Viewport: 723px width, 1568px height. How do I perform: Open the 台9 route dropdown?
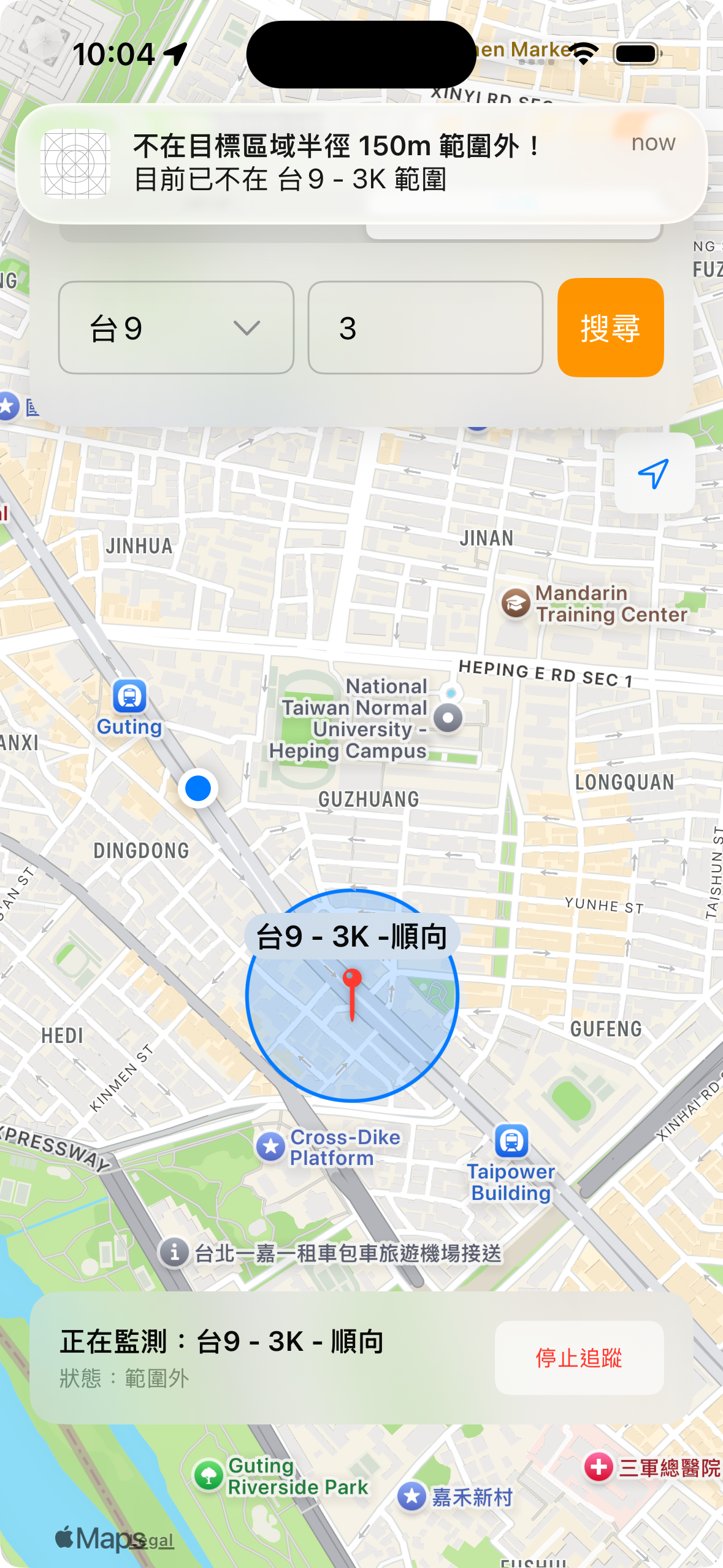pos(176,328)
